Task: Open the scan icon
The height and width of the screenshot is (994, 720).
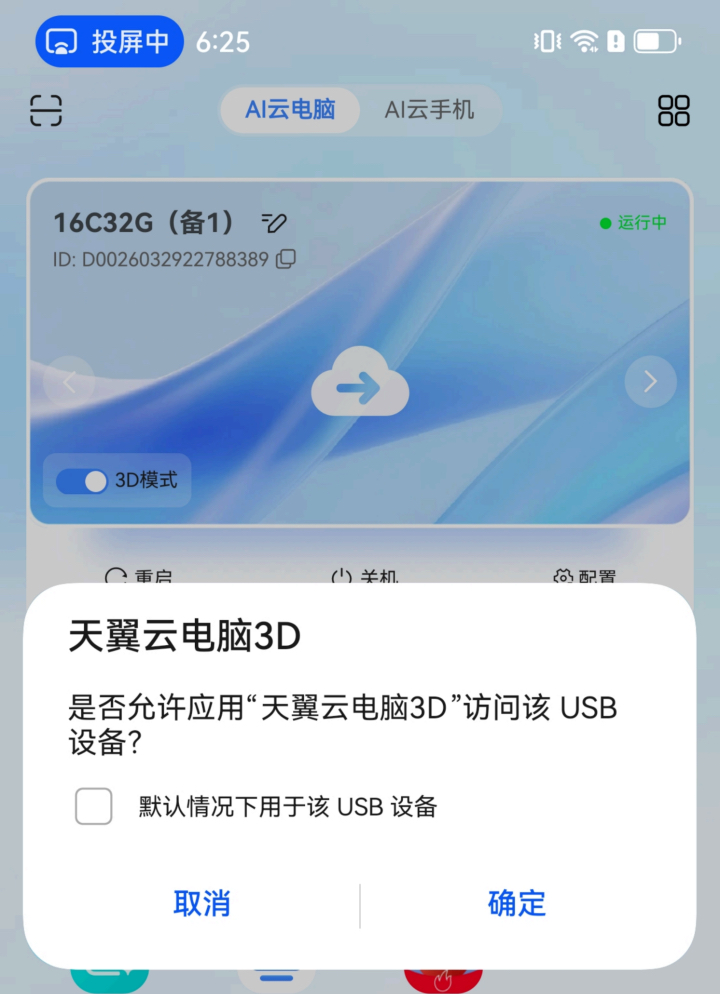Action: 46,110
